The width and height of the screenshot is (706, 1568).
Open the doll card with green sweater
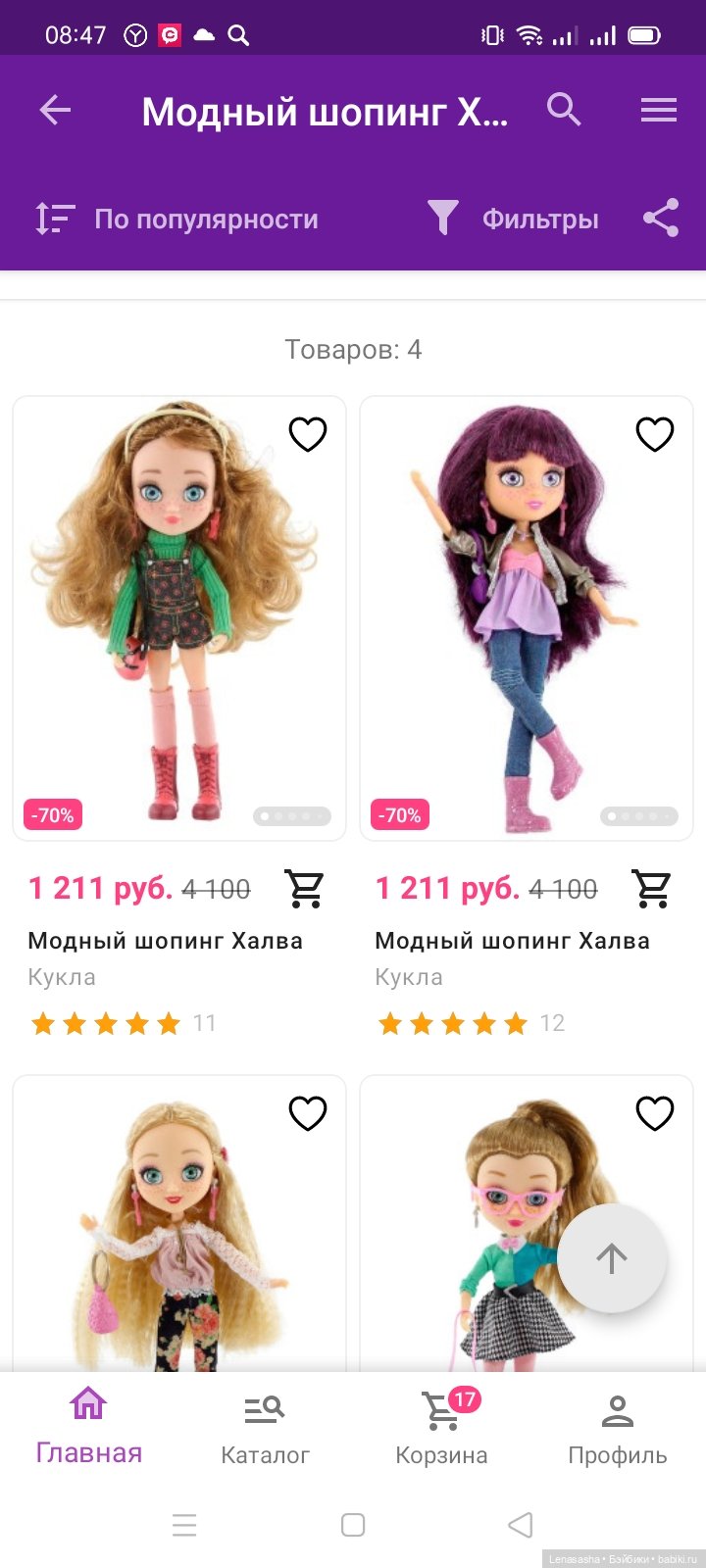pos(178,617)
